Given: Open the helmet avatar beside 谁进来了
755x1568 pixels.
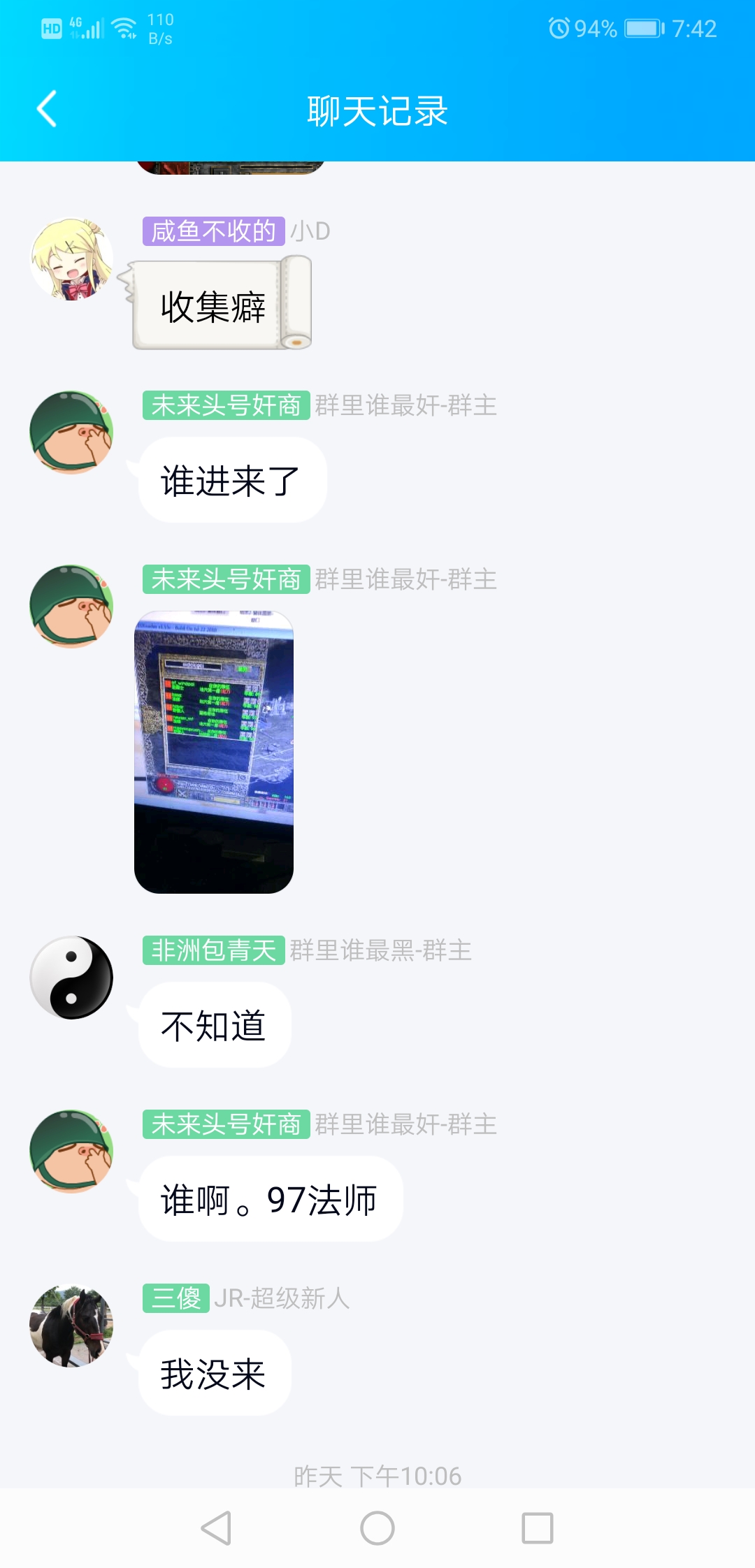Looking at the screenshot, I should tap(71, 433).
